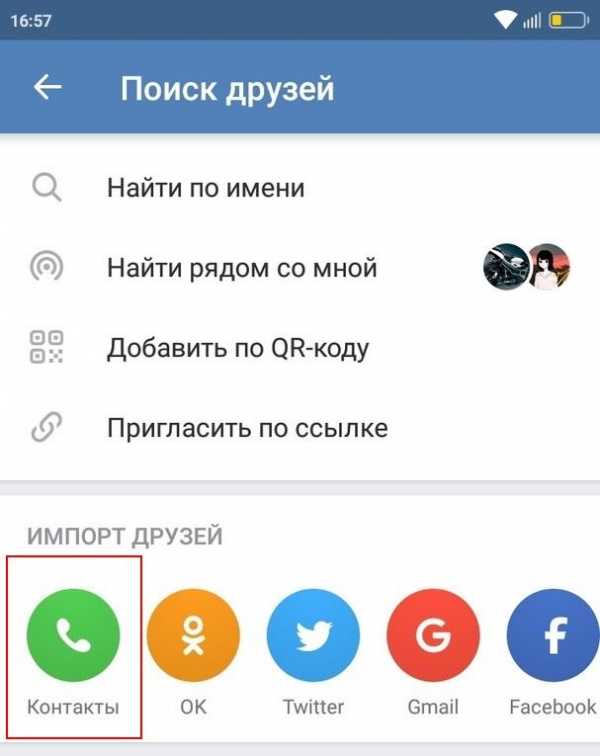Import friends from Twitter
The width and height of the screenshot is (600, 756).
pos(313,633)
